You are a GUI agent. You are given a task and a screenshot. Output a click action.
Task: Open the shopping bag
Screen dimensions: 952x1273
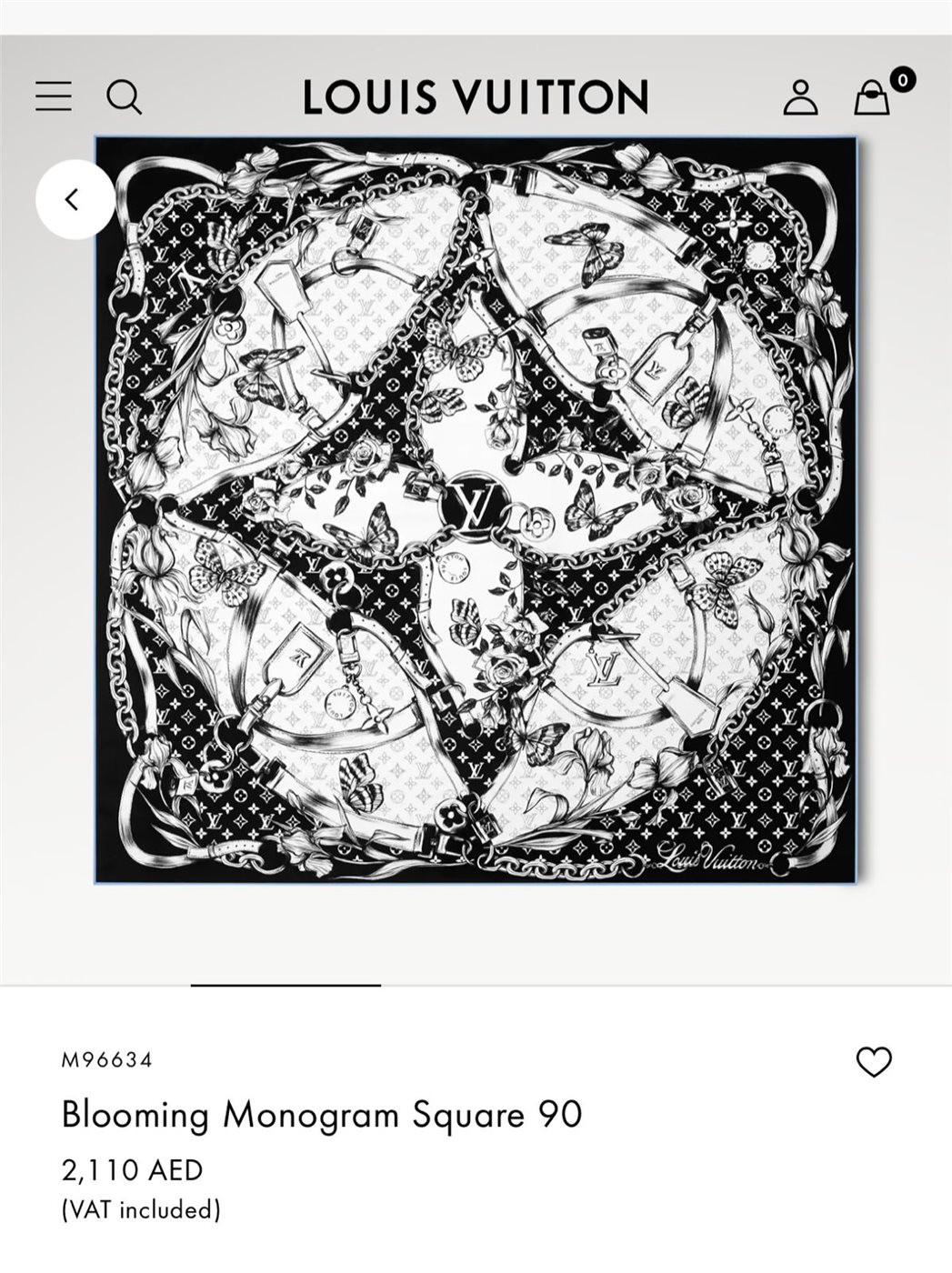(x=872, y=96)
